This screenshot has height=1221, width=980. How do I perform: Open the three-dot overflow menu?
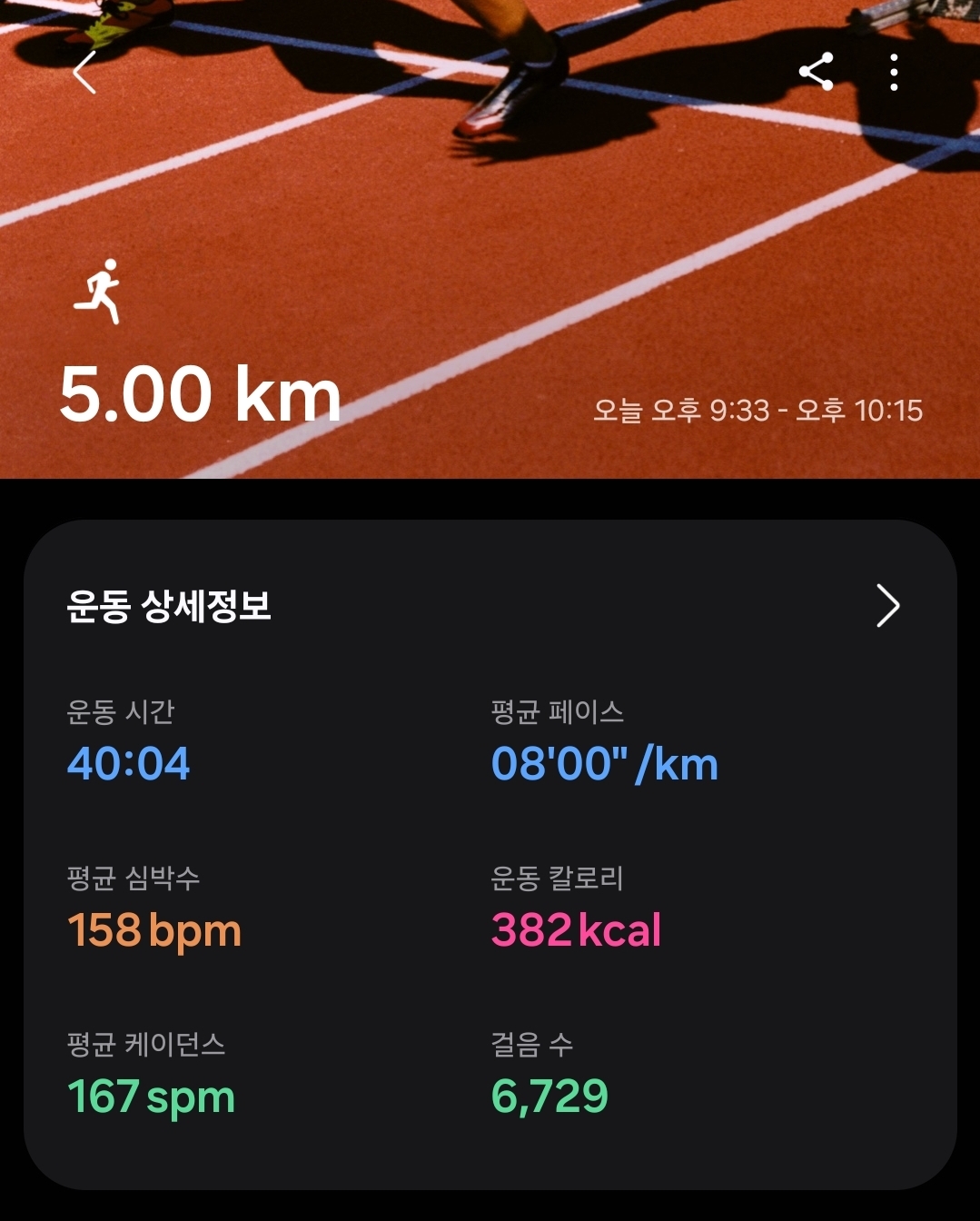(895, 72)
